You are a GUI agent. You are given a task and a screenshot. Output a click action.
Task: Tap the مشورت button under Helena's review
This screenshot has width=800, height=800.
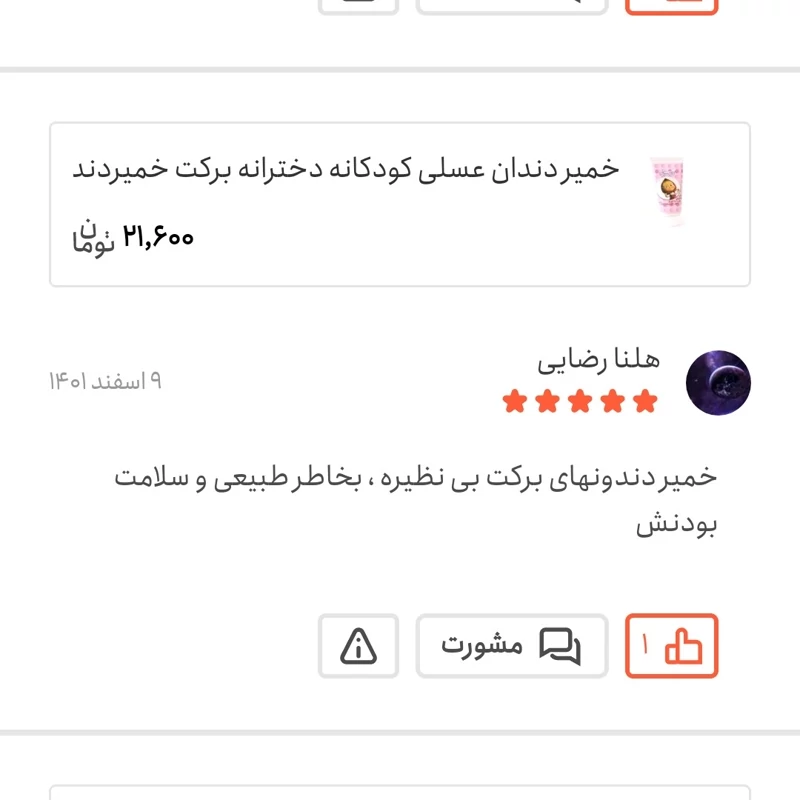point(511,646)
